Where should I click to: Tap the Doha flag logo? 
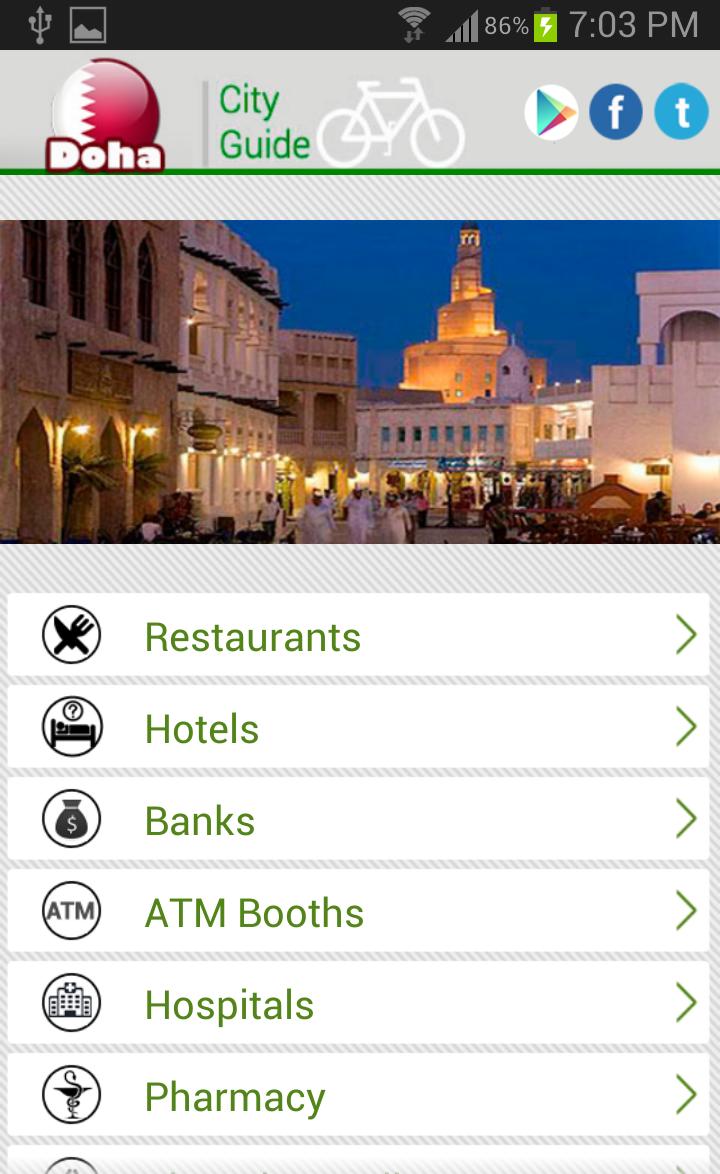click(x=106, y=115)
